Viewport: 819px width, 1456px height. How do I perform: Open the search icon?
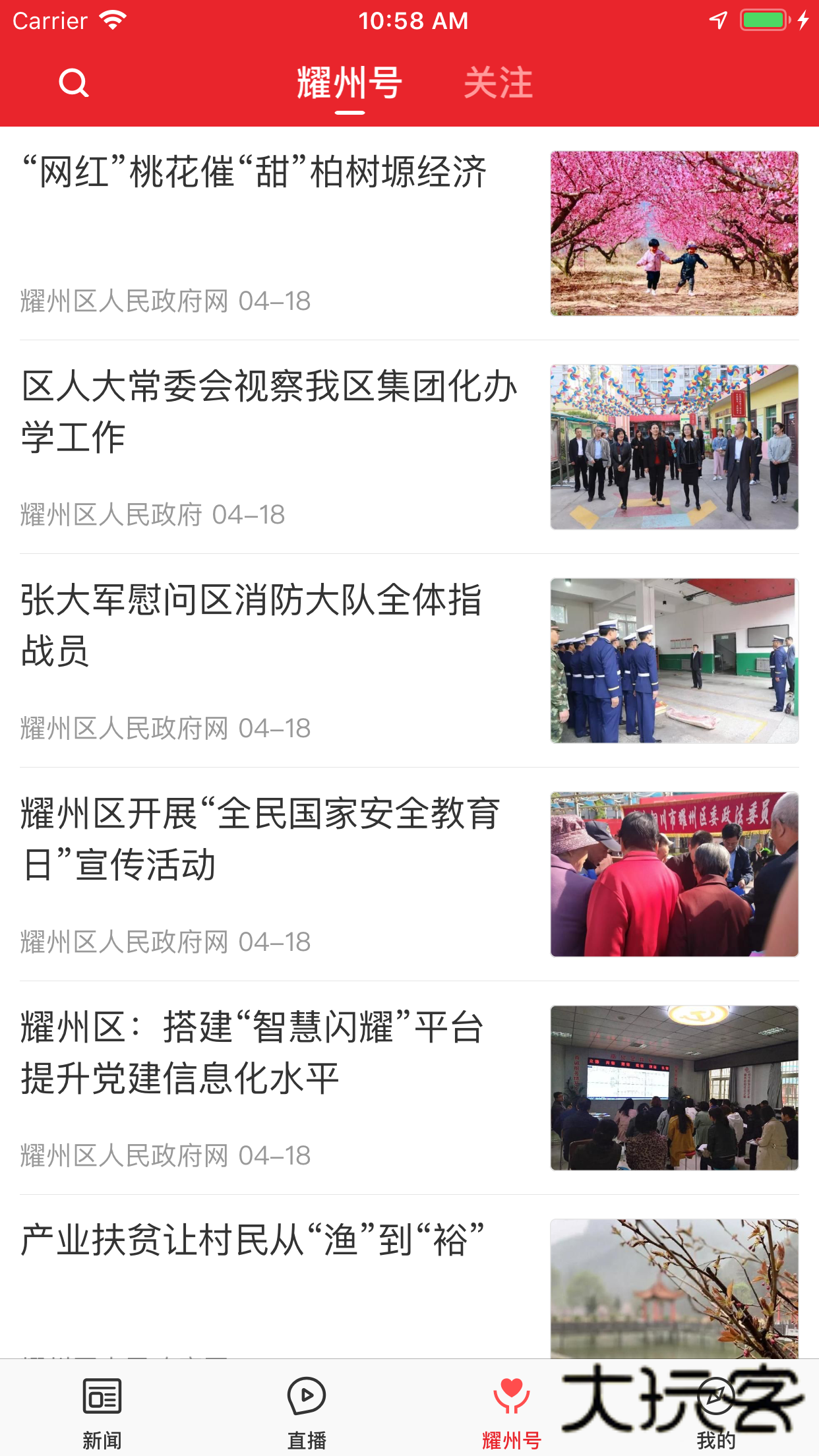73,83
